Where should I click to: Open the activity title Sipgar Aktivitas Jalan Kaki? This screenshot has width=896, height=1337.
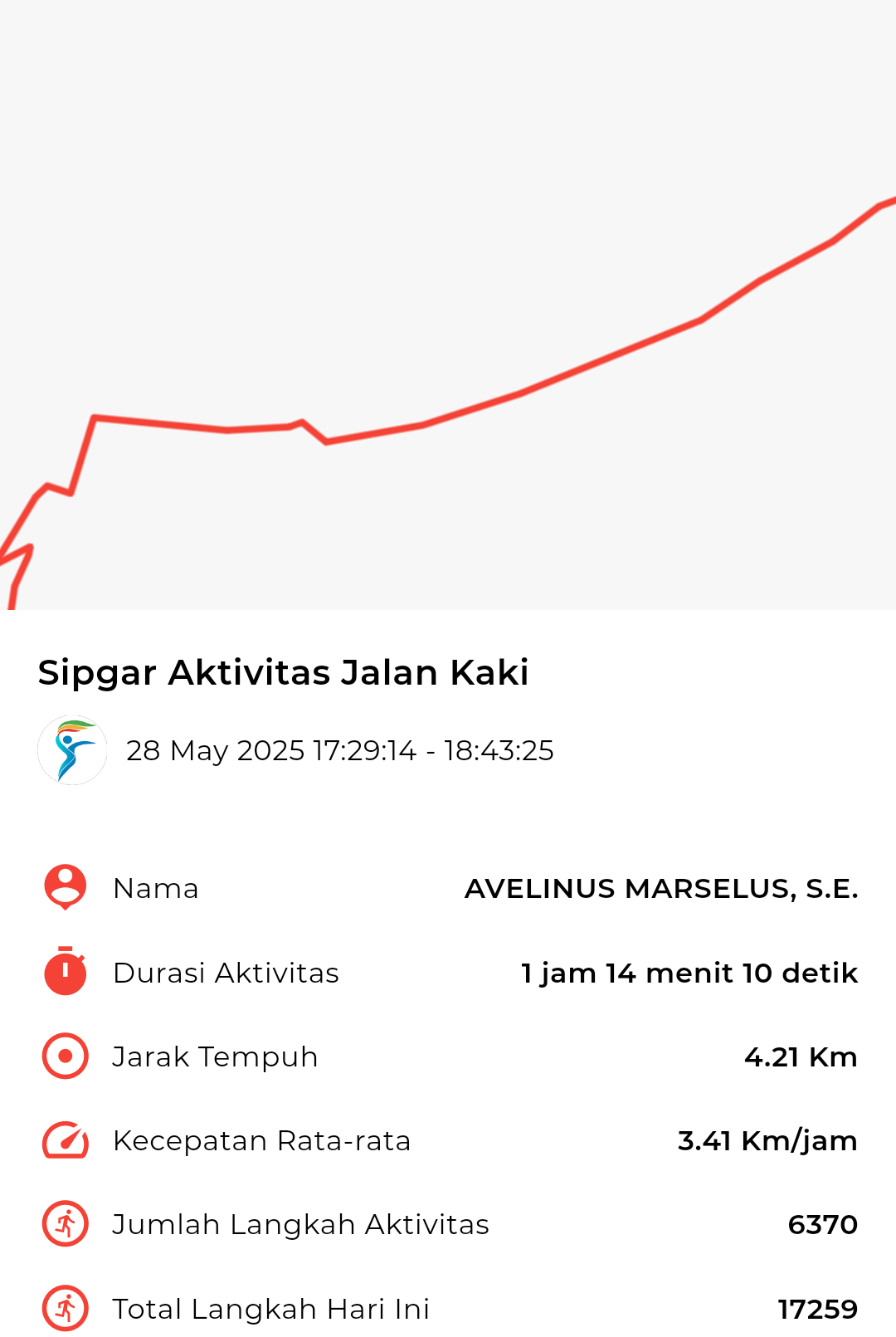point(283,673)
